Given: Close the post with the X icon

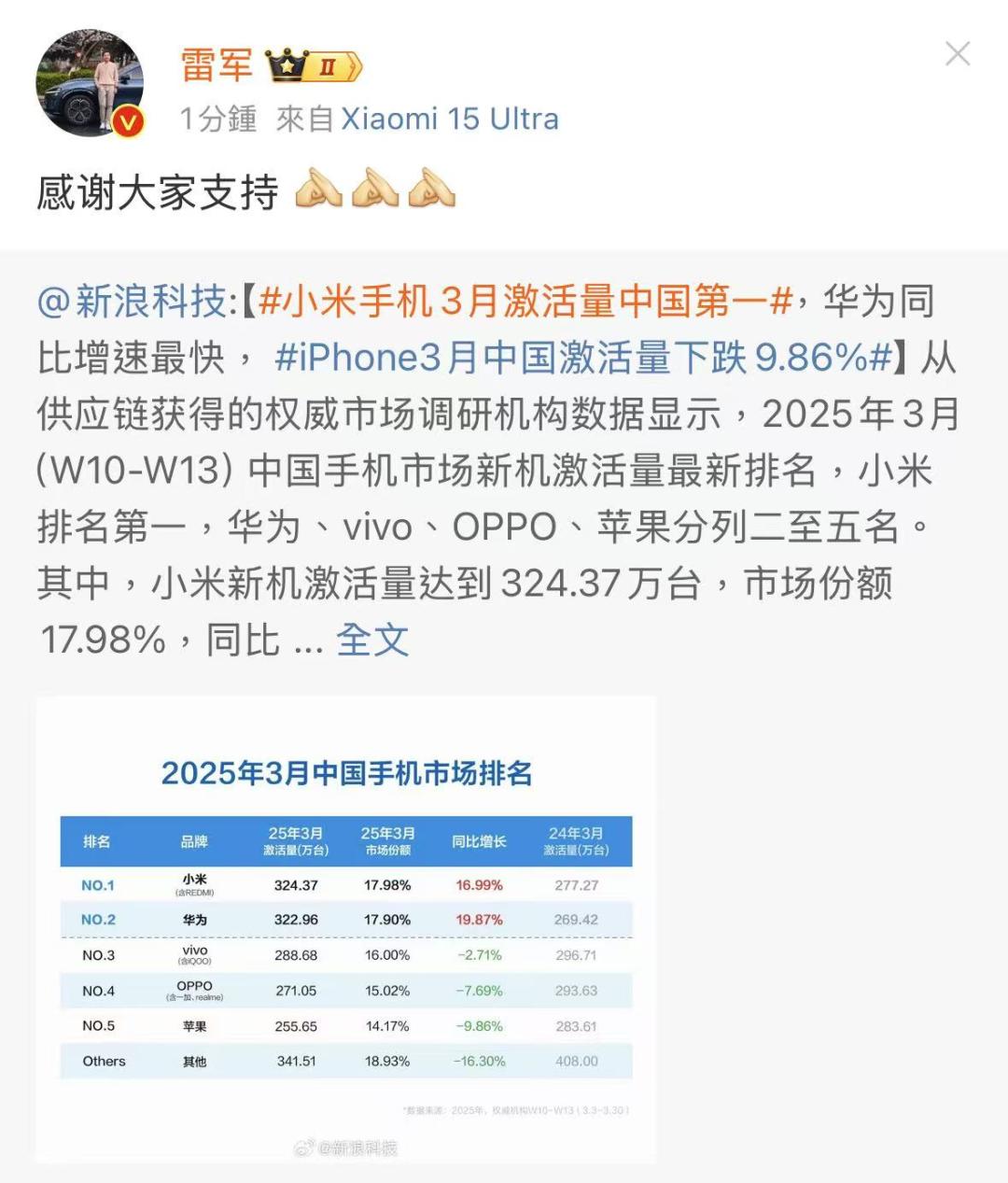Looking at the screenshot, I should click(x=958, y=54).
